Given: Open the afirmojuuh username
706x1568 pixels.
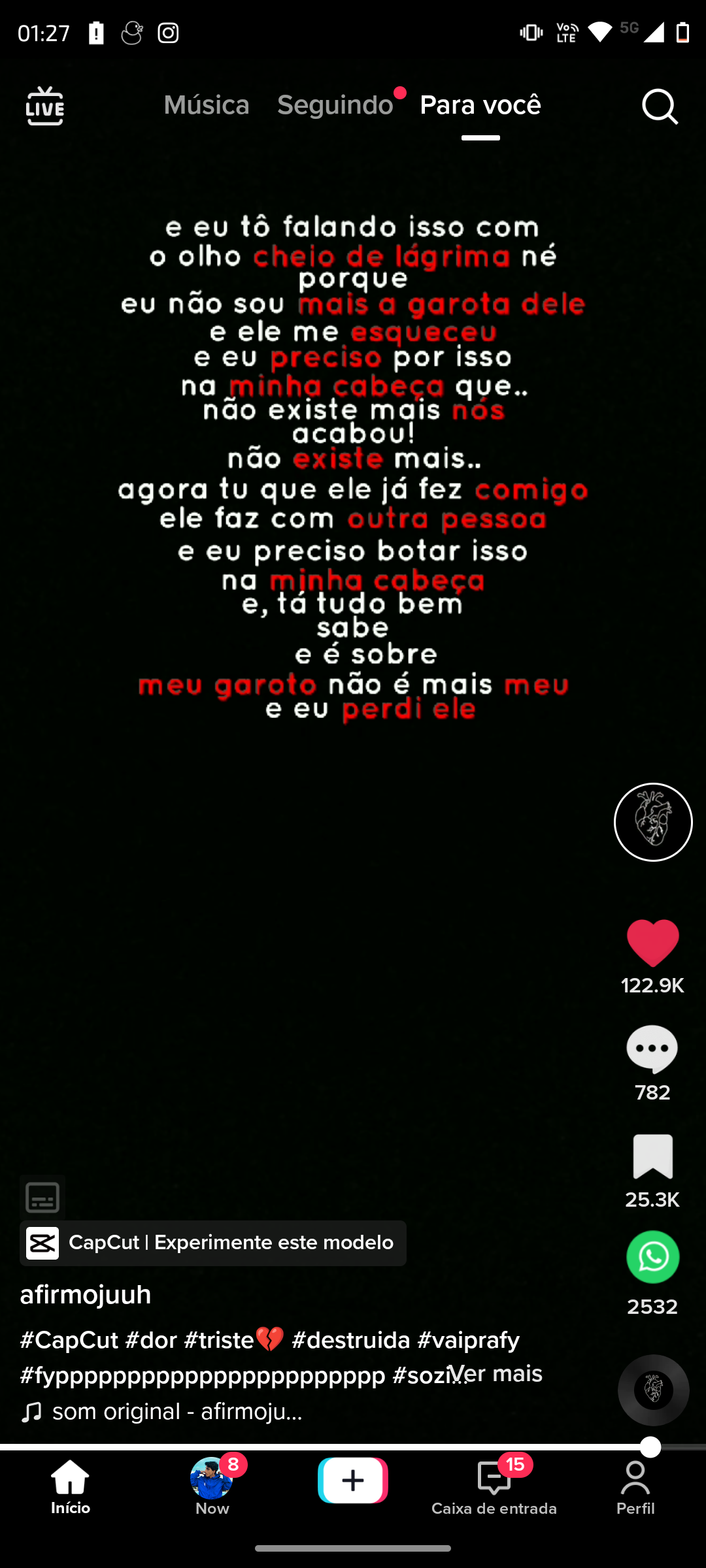Looking at the screenshot, I should 86,1295.
